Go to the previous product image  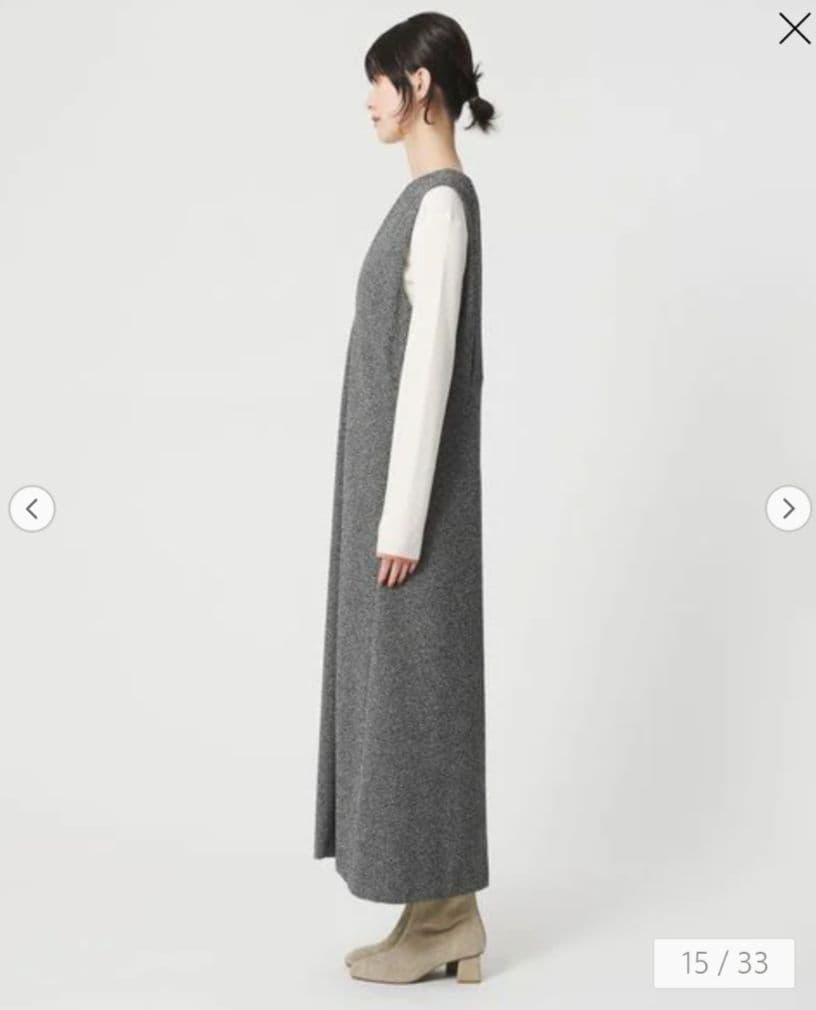[32, 509]
